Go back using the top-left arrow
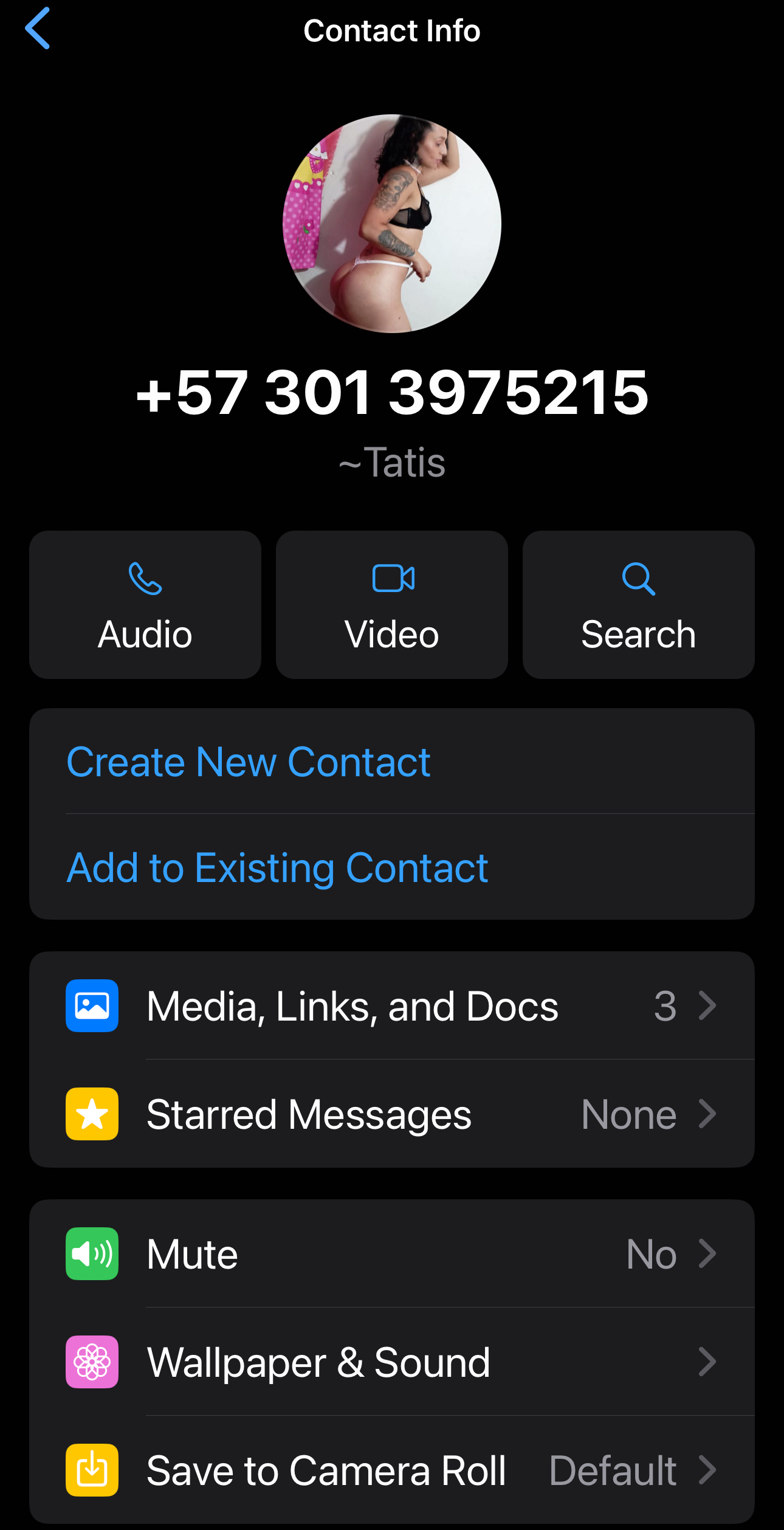This screenshot has width=784, height=1530. [37, 29]
